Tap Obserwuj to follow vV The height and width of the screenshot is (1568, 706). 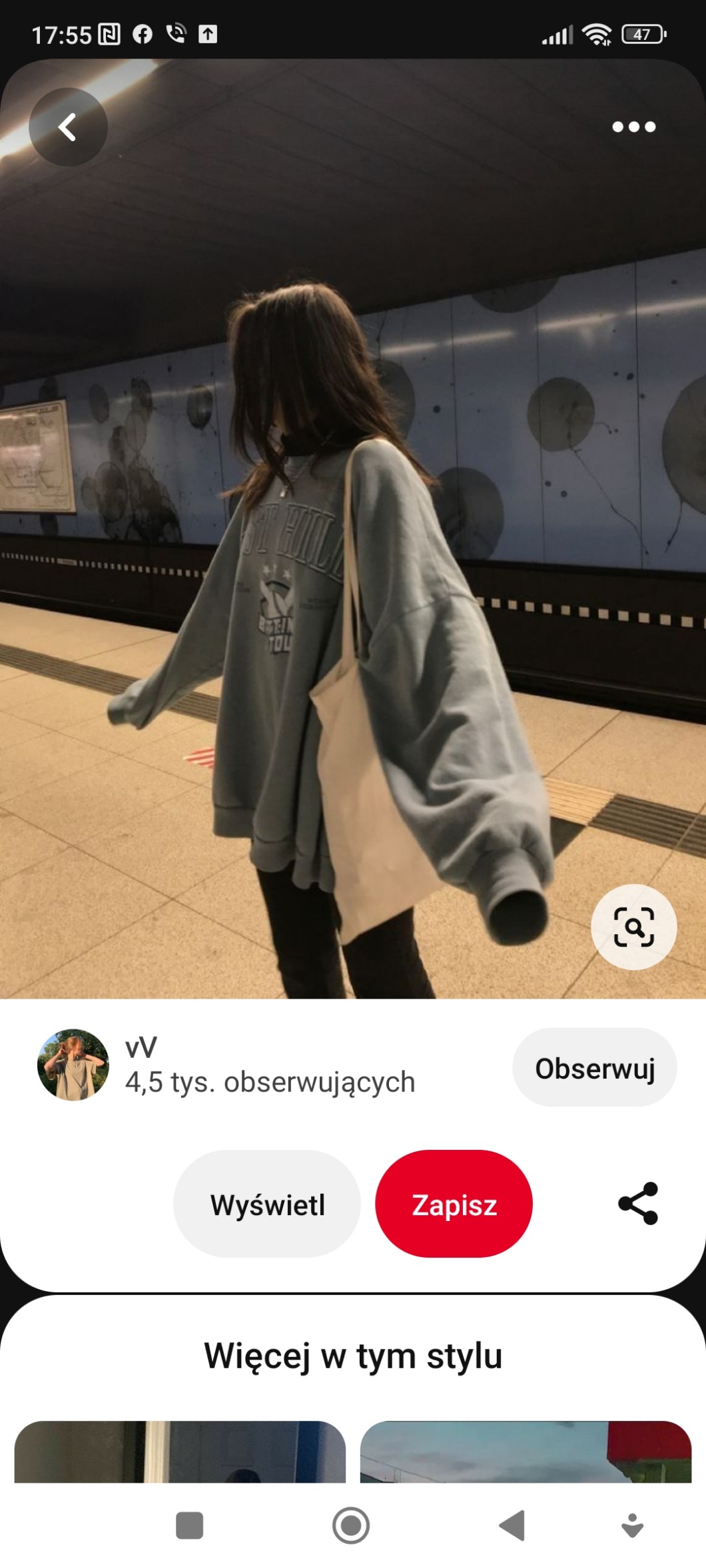click(x=595, y=1067)
